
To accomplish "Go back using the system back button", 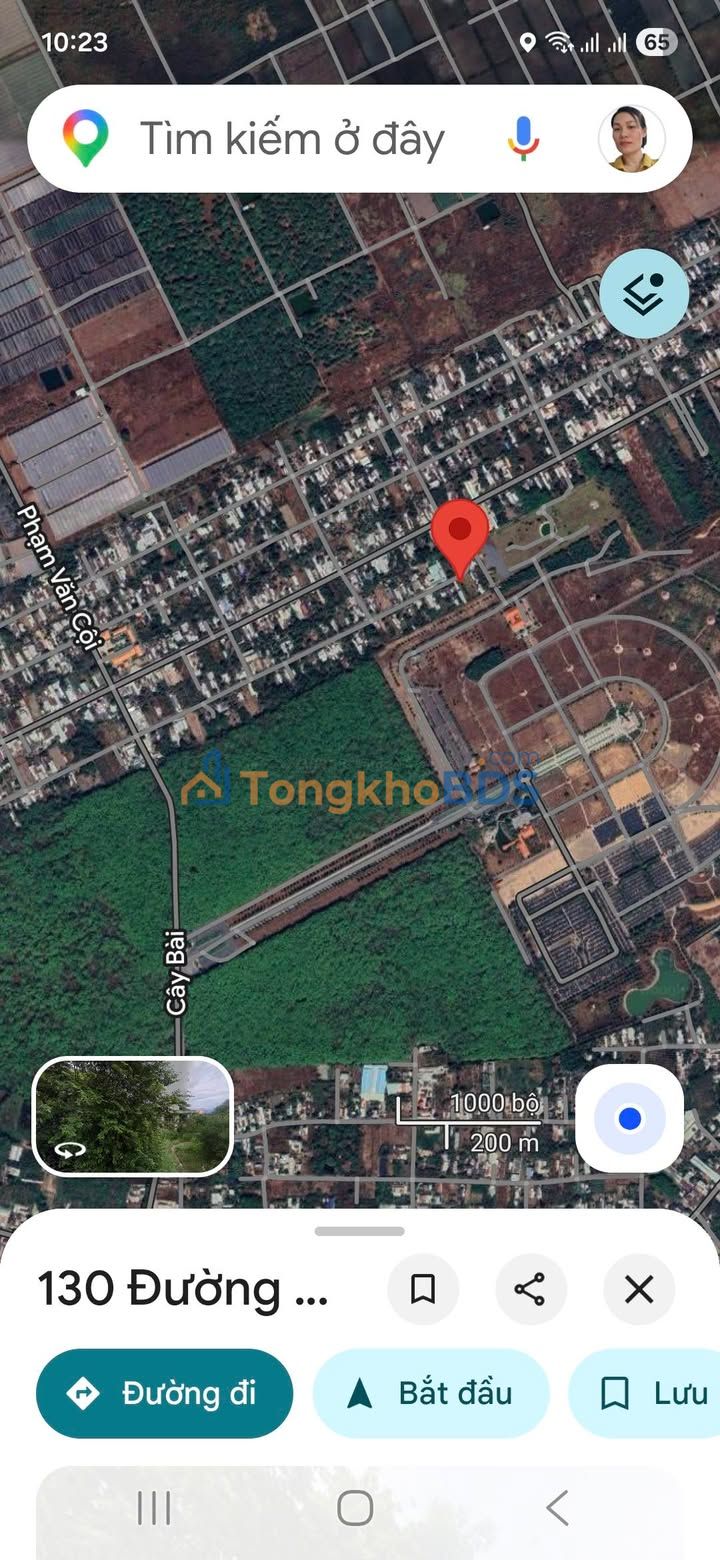I will [x=557, y=1508].
